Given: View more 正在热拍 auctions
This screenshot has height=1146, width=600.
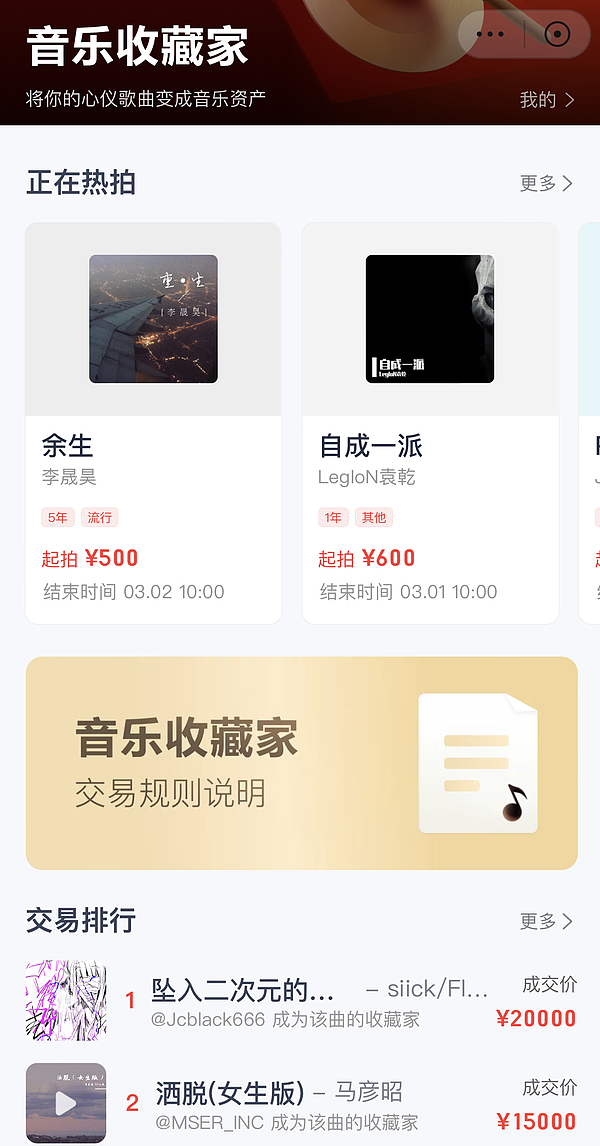Looking at the screenshot, I should tap(546, 183).
